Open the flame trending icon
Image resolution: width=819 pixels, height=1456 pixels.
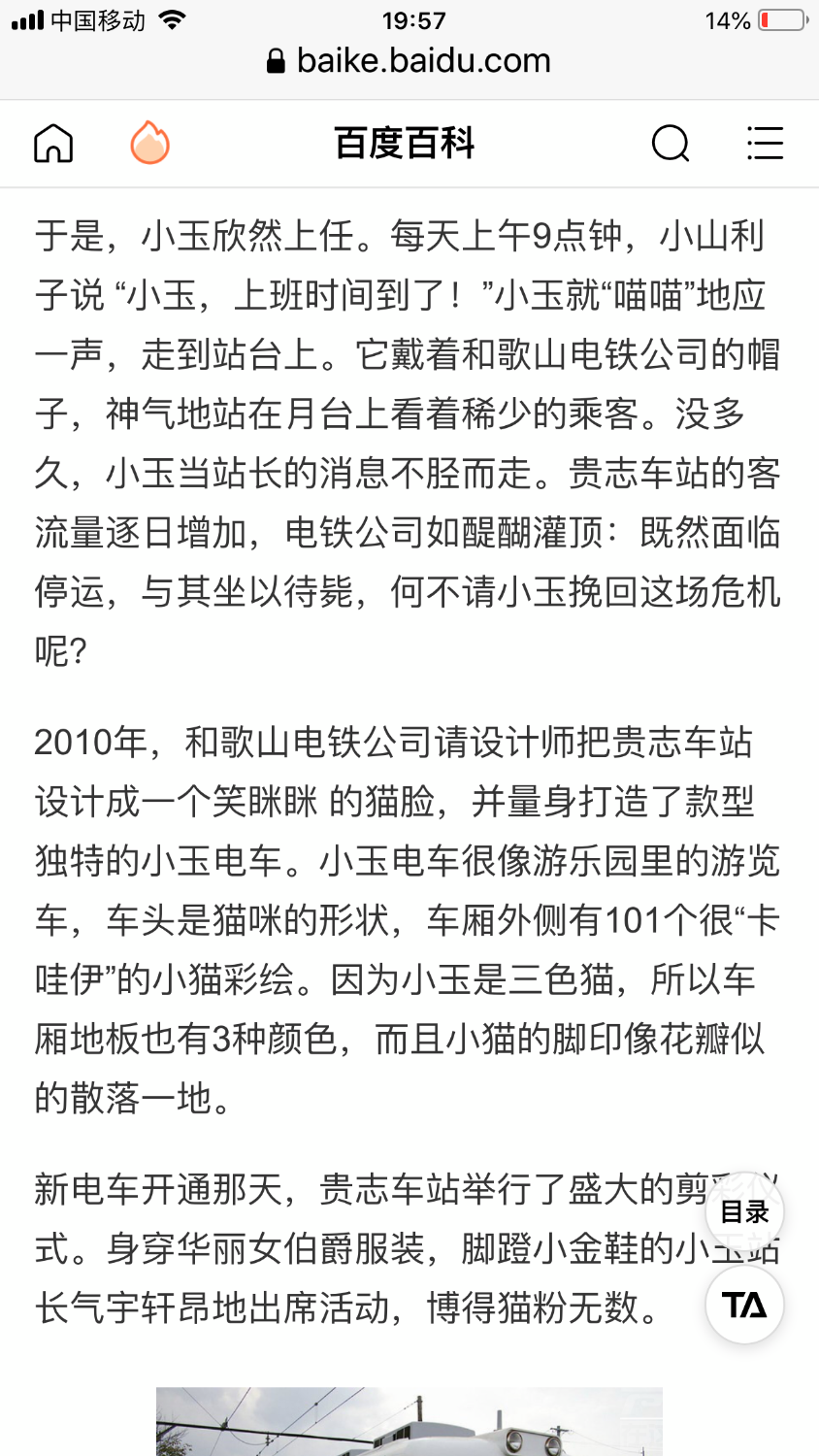[x=149, y=142]
